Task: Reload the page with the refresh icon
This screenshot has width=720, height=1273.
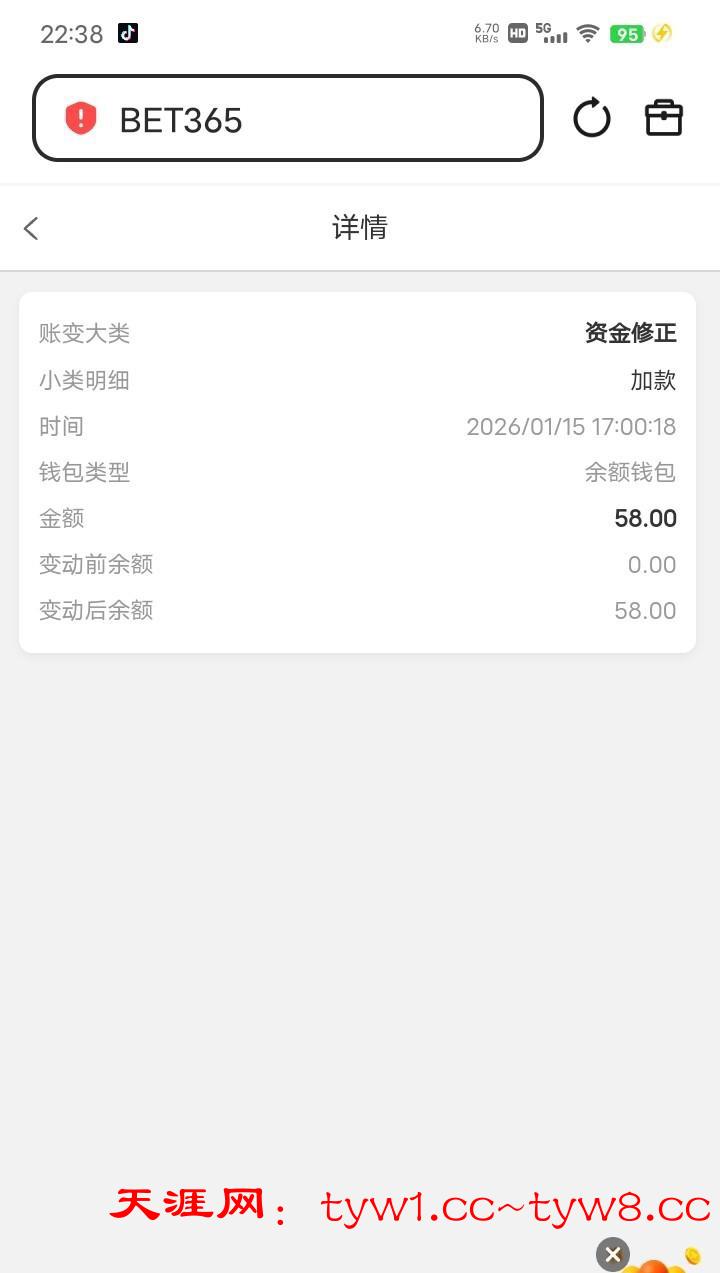Action: coord(591,118)
